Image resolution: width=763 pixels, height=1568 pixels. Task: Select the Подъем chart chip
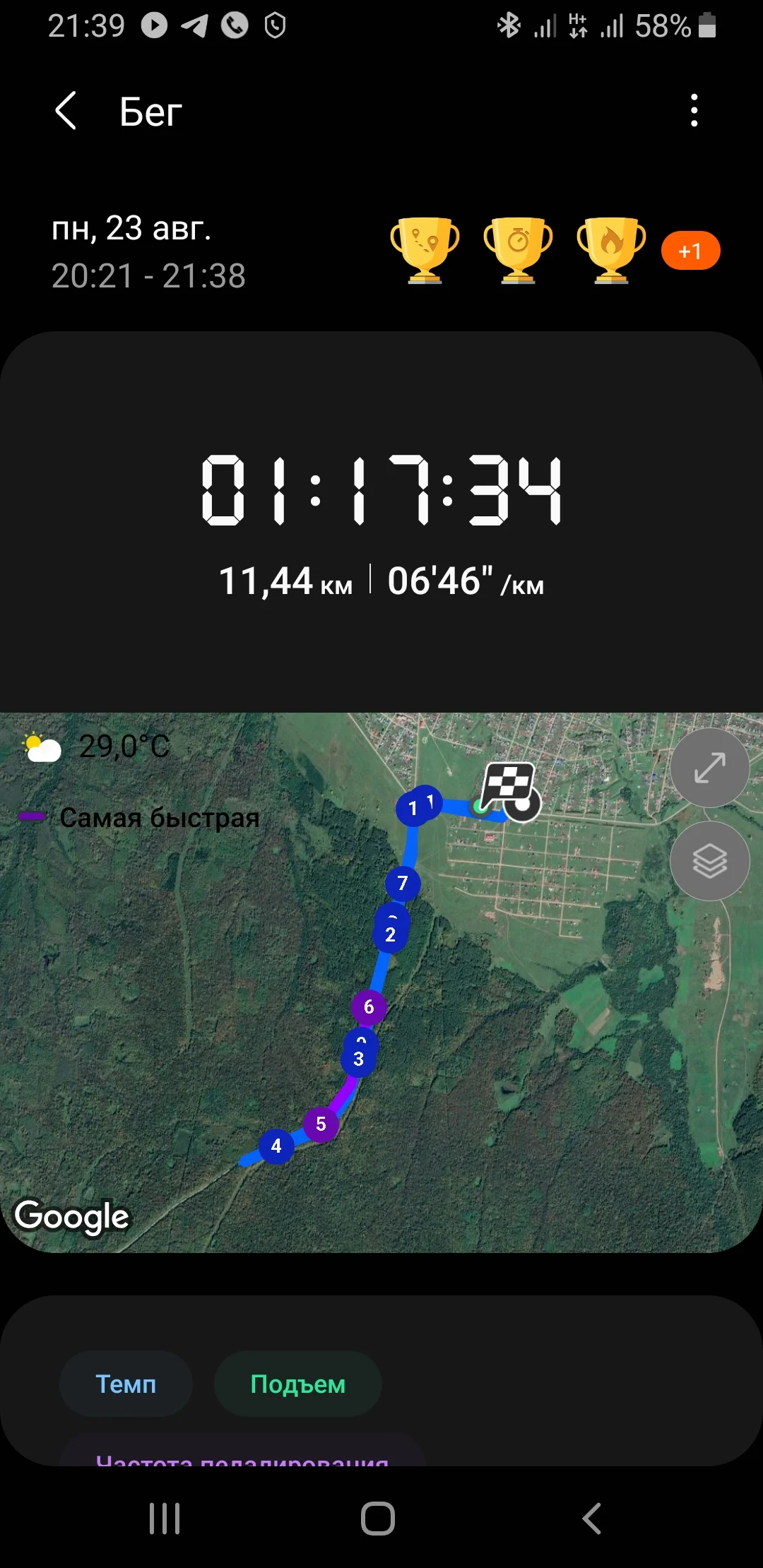297,1384
